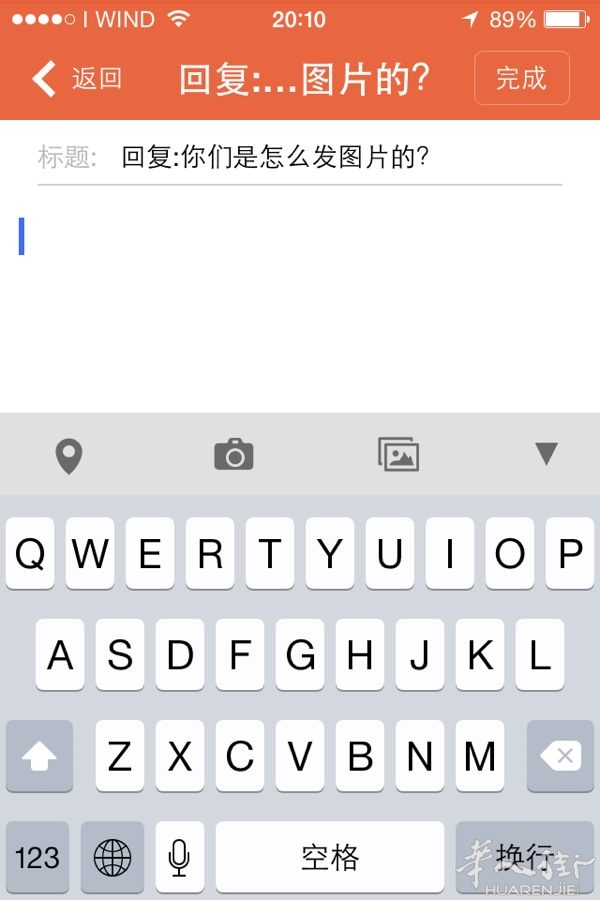The height and width of the screenshot is (900, 600).
Task: Add a location with the pin icon
Action: click(68, 456)
